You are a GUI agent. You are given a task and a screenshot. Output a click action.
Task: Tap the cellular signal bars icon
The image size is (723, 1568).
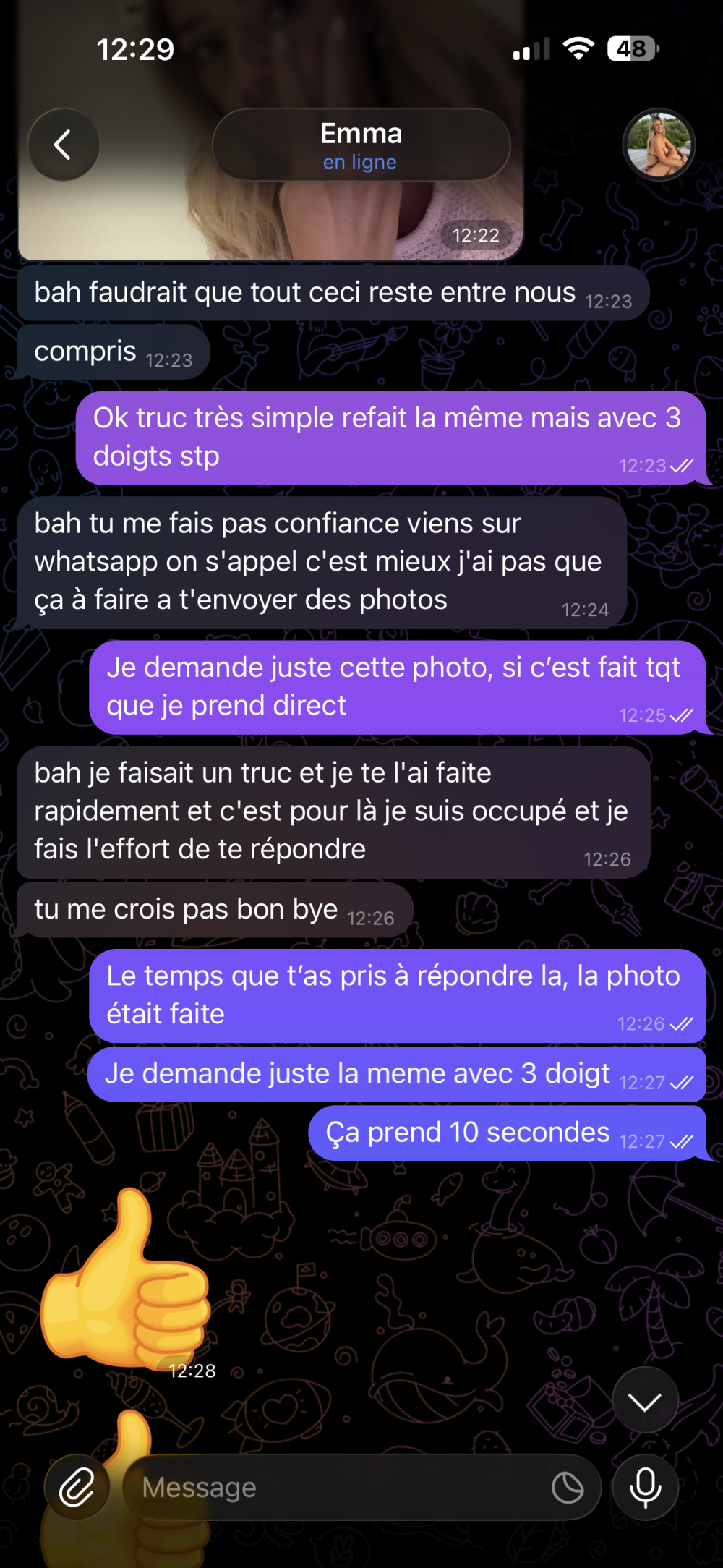point(530,48)
